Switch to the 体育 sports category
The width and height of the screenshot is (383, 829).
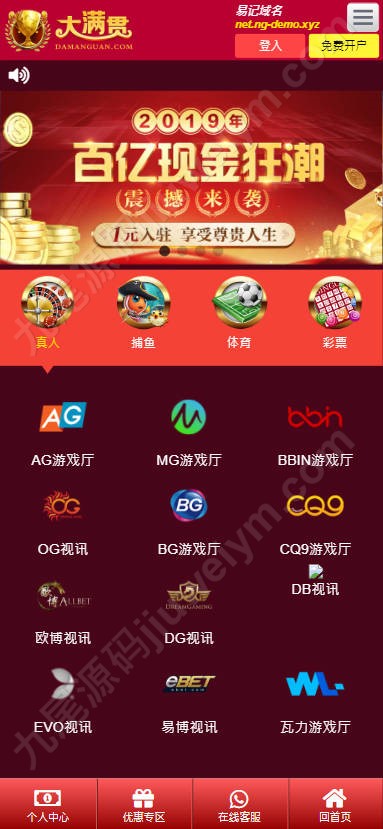tap(239, 313)
